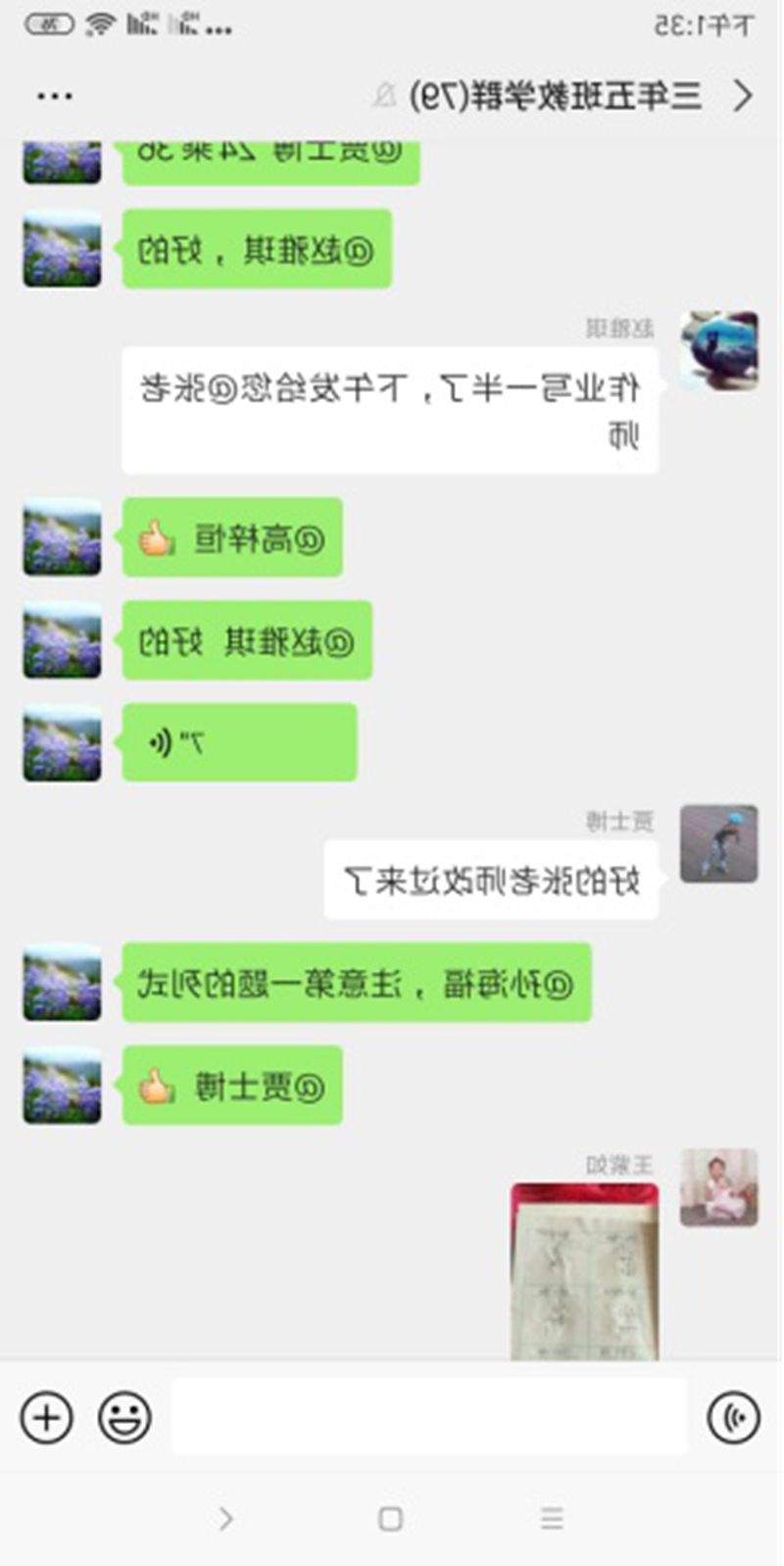Open the recent apps button
The width and height of the screenshot is (784, 1566).
pyautogui.click(x=552, y=1519)
